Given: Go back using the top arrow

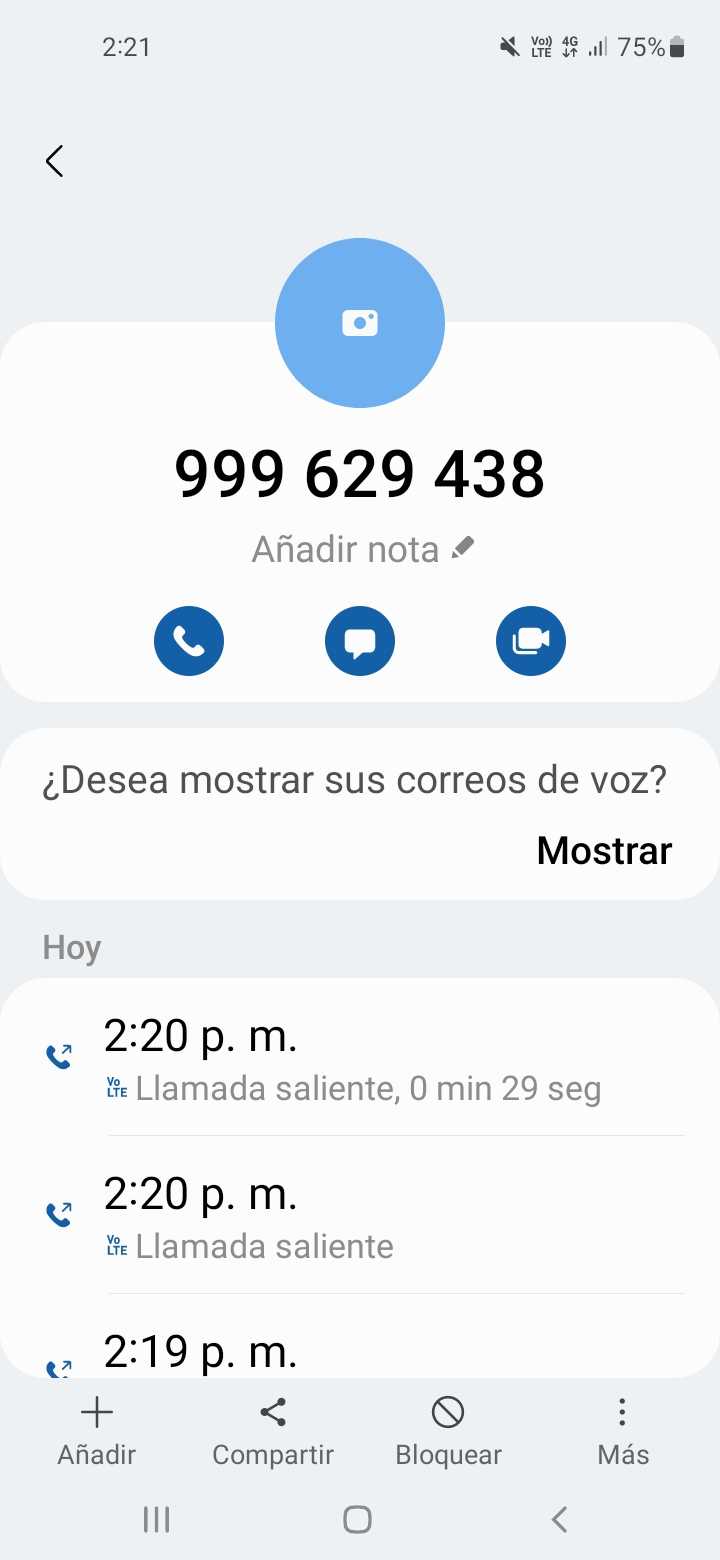Looking at the screenshot, I should click(x=55, y=161).
